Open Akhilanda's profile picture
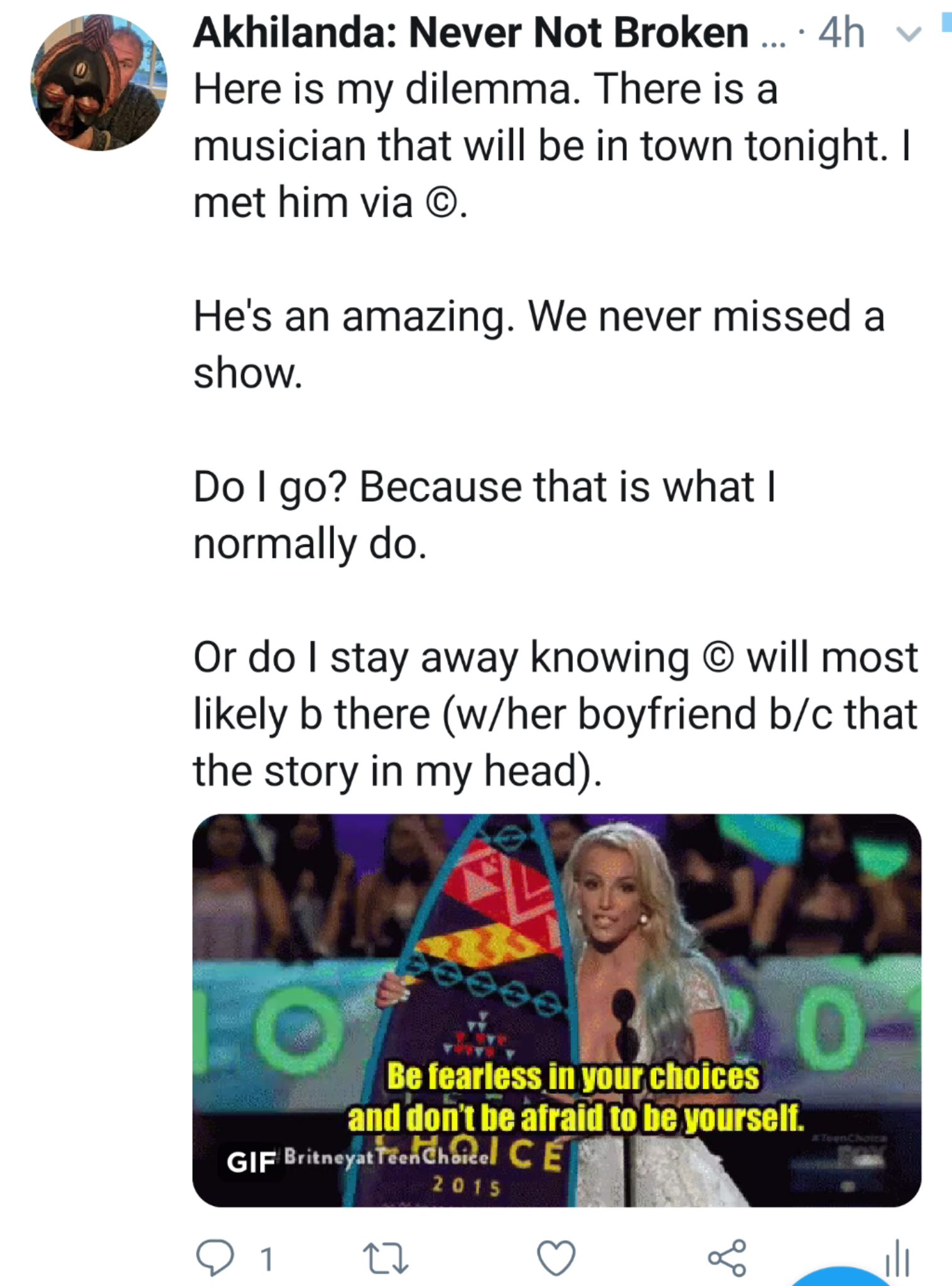This screenshot has height=1286, width=952. [99, 82]
